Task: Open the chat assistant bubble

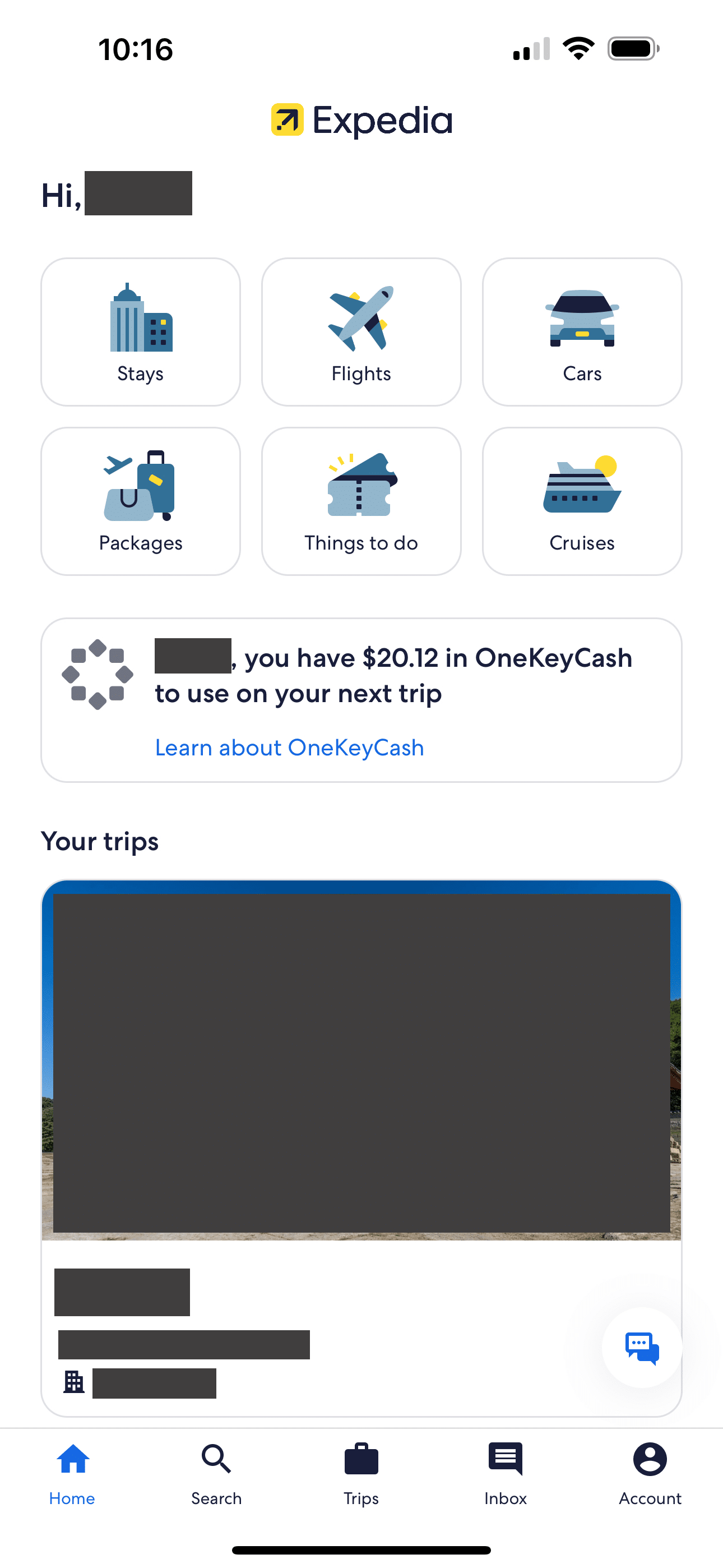Action: tap(641, 1348)
